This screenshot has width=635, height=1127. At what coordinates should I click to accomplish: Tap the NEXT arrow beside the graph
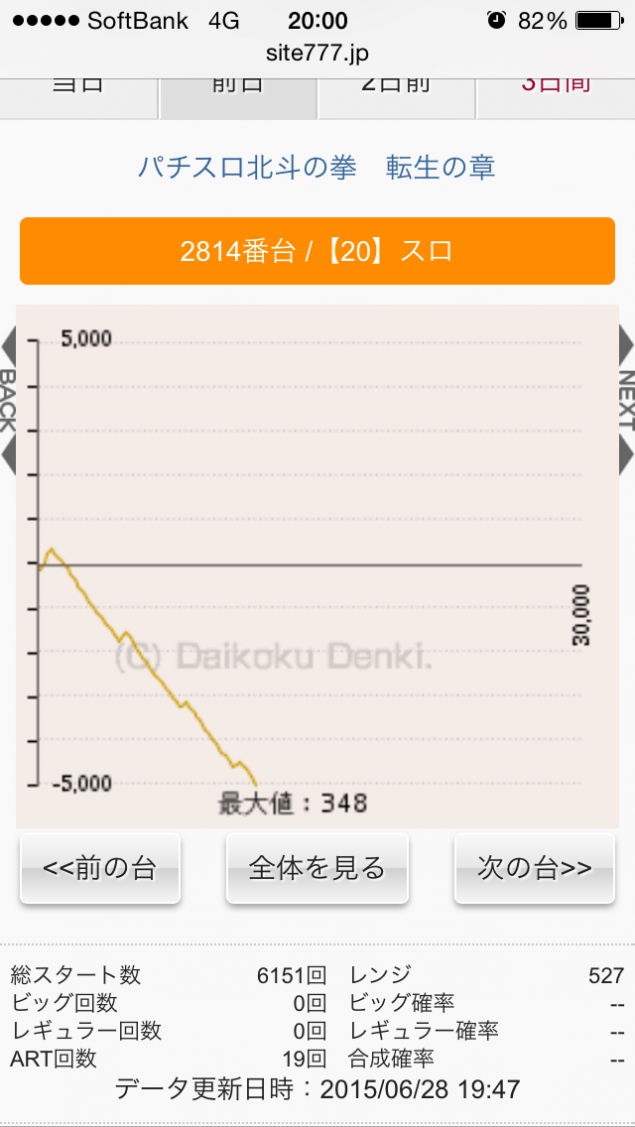(x=625, y=400)
